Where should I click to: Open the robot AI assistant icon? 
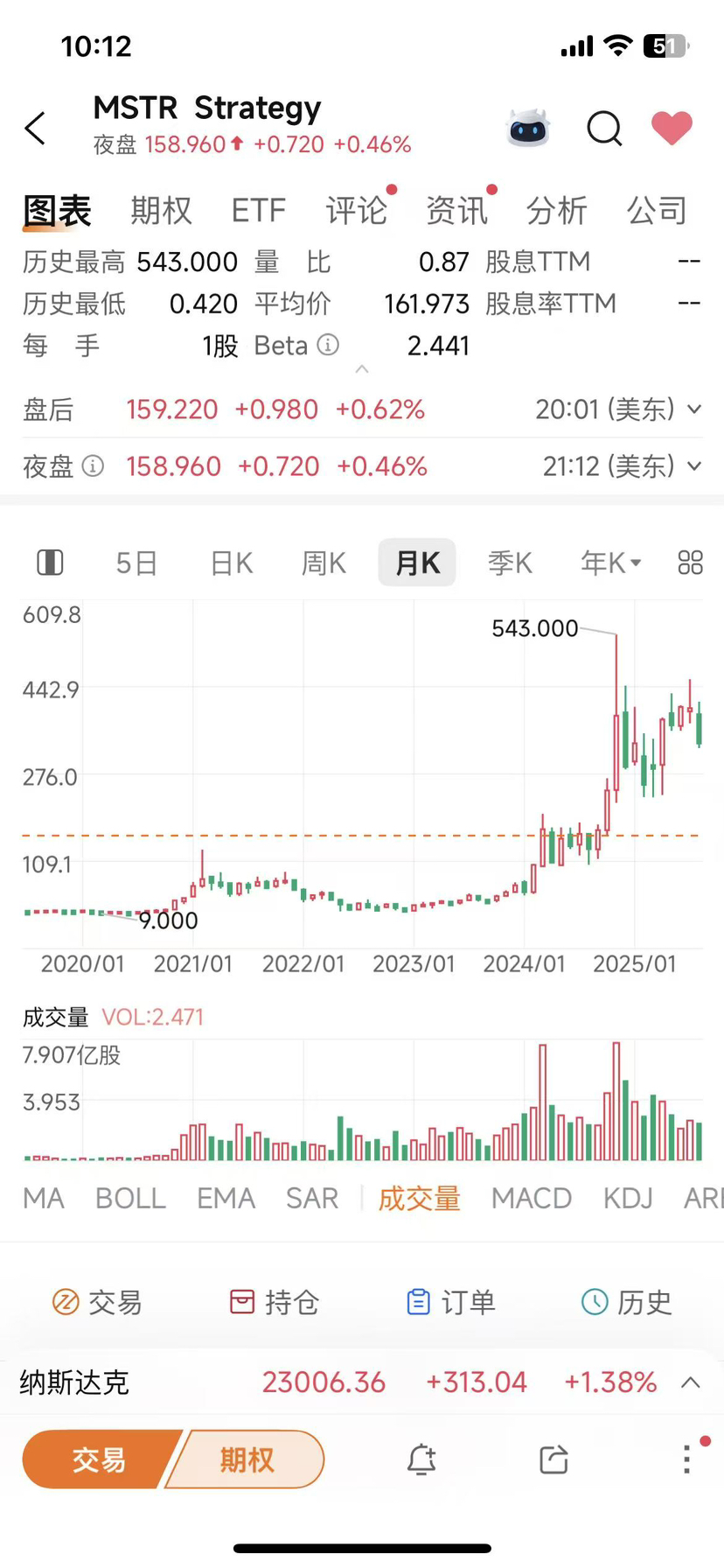tap(528, 129)
